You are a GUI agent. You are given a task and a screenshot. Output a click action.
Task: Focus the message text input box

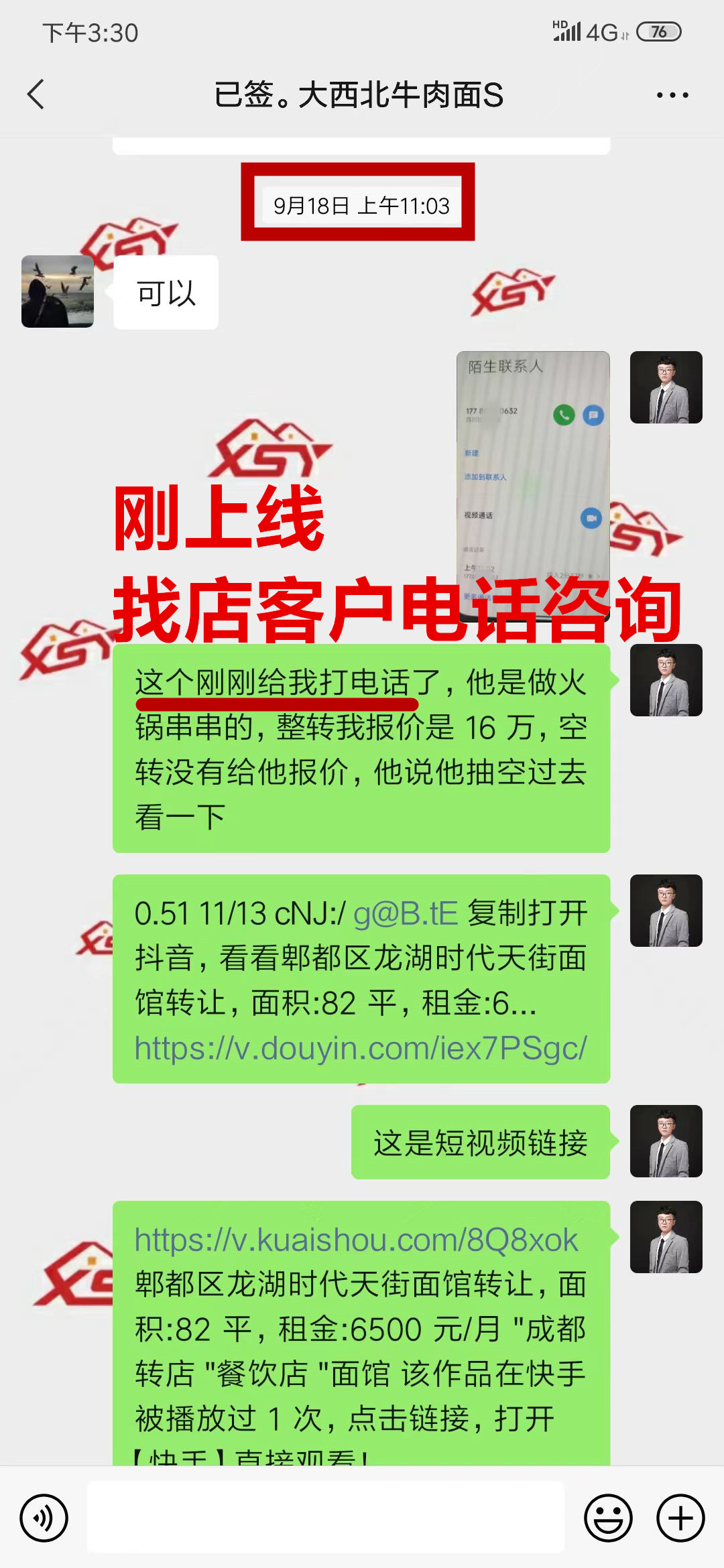326,1518
